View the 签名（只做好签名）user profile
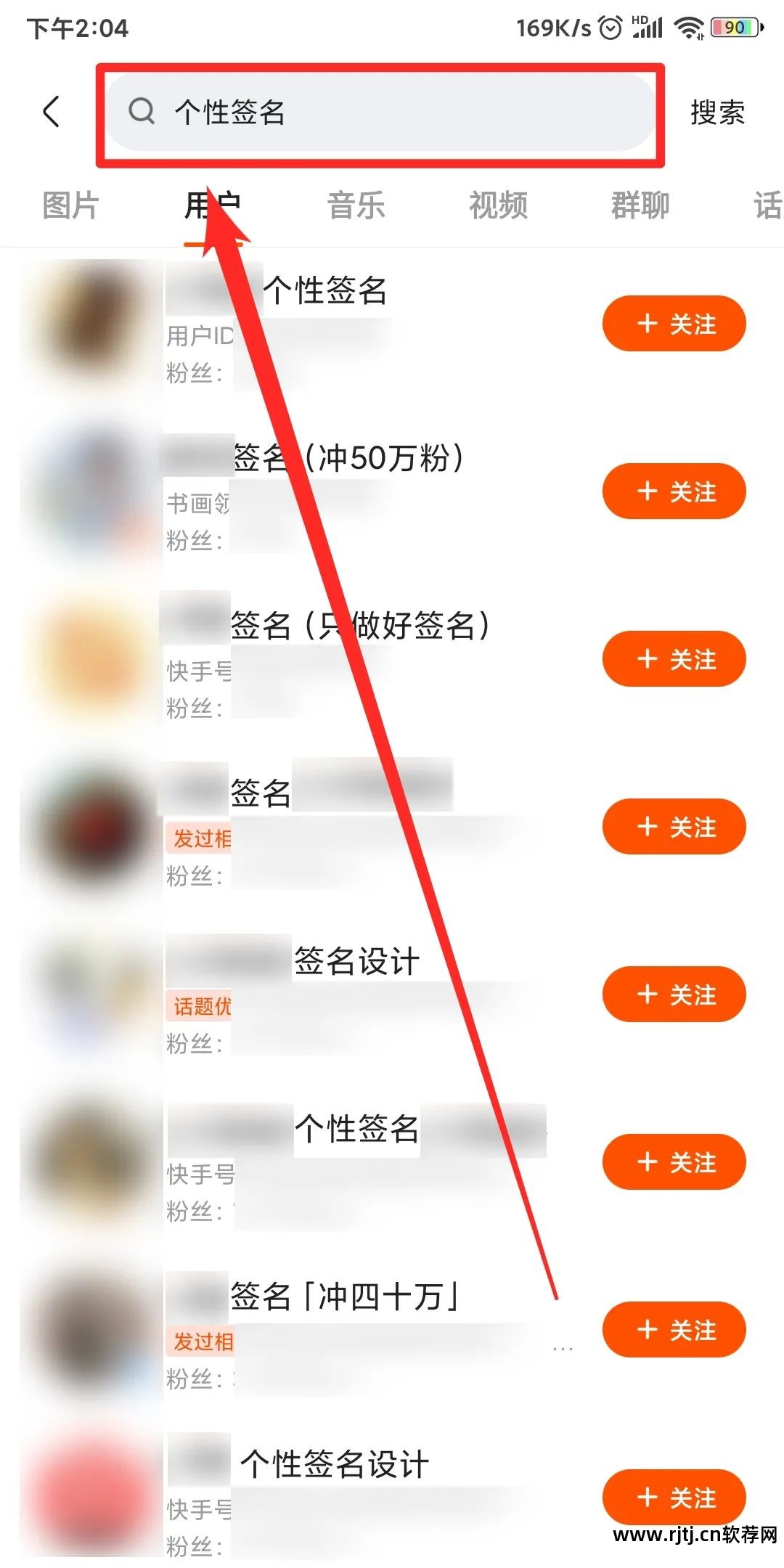784x1568 pixels. coord(359,626)
